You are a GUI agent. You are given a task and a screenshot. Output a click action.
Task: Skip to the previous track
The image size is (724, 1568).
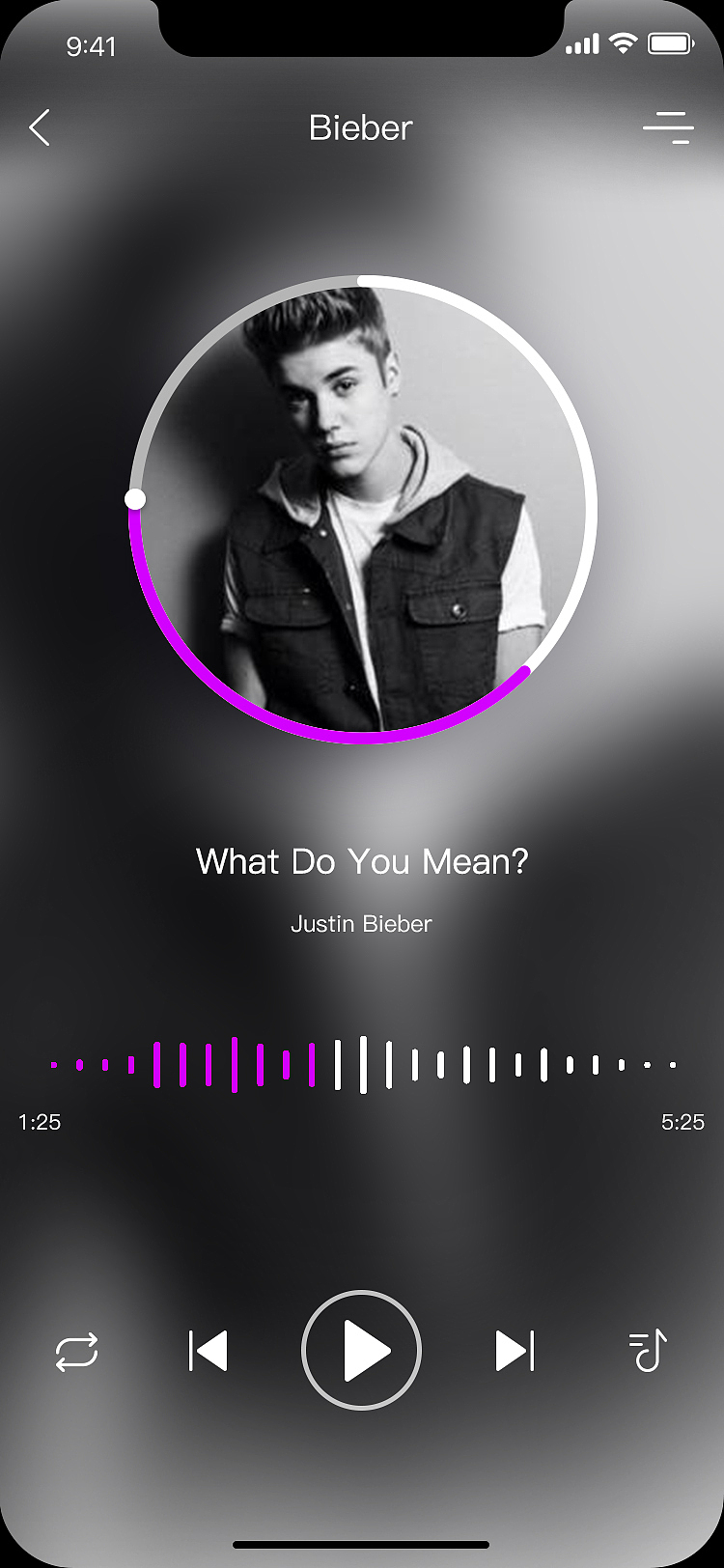point(209,1350)
